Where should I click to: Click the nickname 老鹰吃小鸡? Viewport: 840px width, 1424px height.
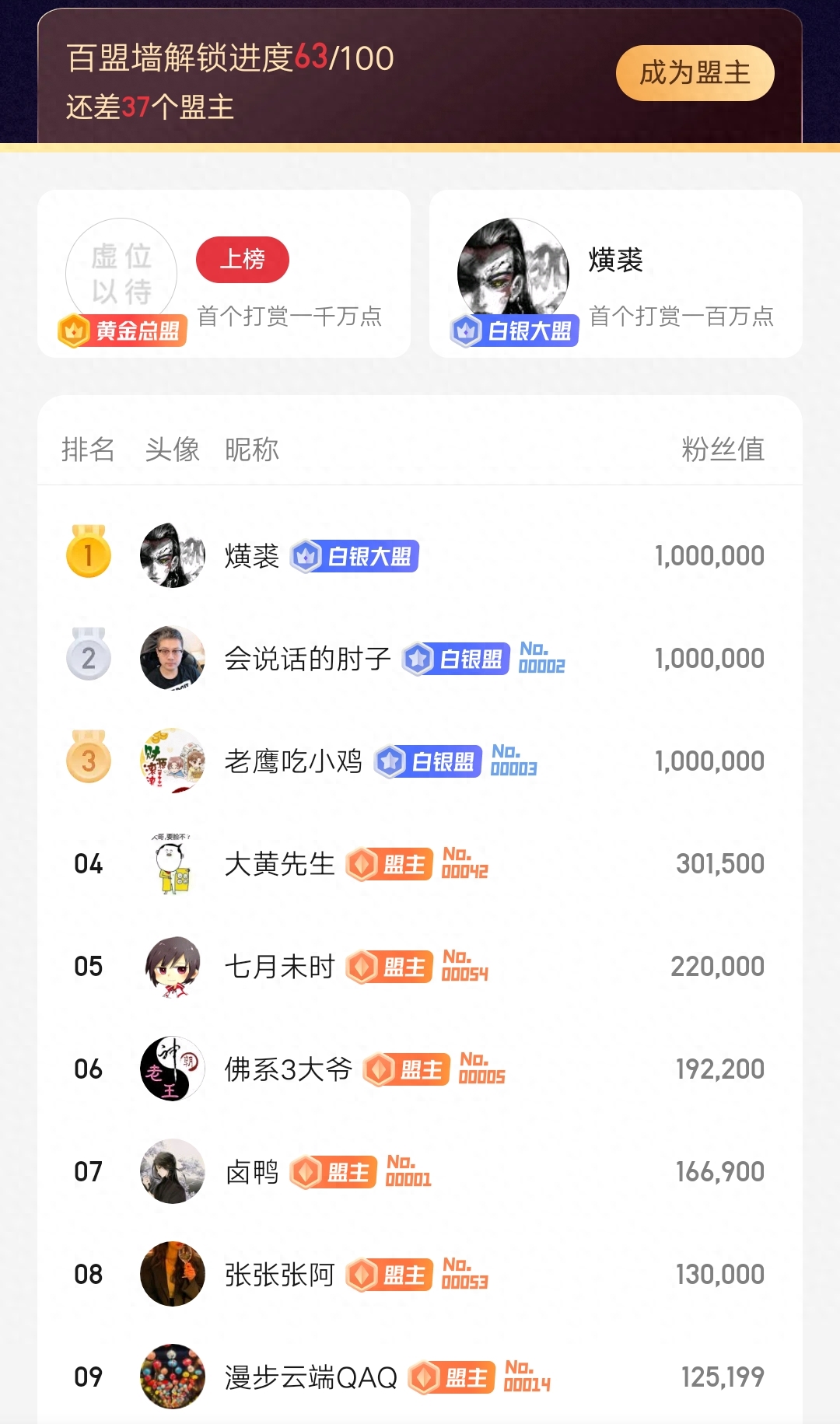(292, 762)
